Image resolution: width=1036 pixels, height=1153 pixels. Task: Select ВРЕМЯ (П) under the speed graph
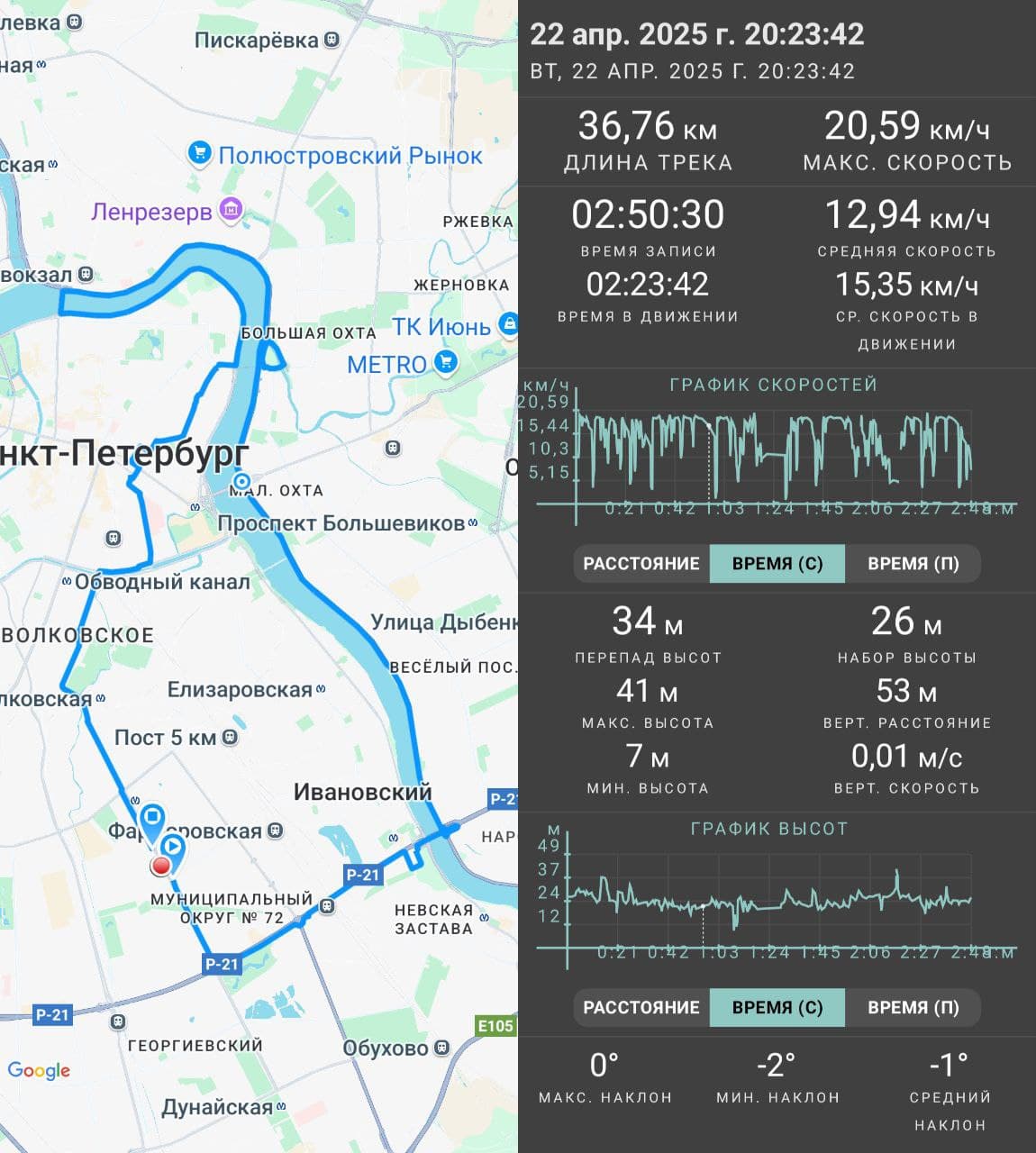tap(913, 564)
